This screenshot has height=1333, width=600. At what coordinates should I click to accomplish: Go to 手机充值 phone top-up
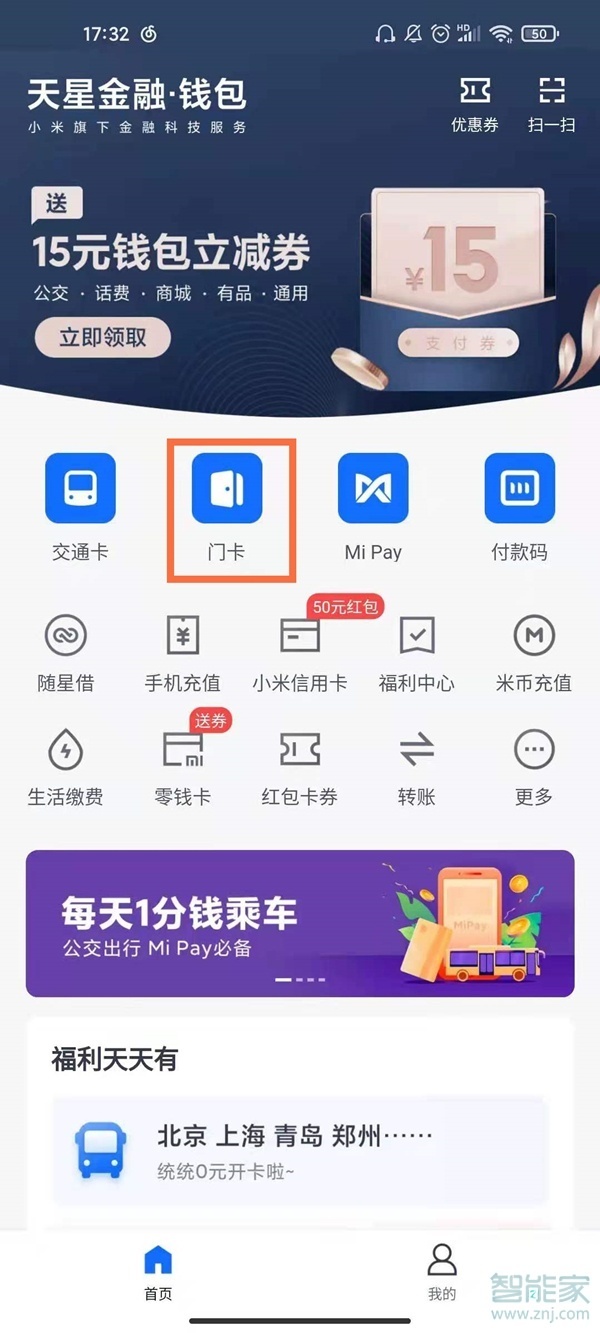182,654
